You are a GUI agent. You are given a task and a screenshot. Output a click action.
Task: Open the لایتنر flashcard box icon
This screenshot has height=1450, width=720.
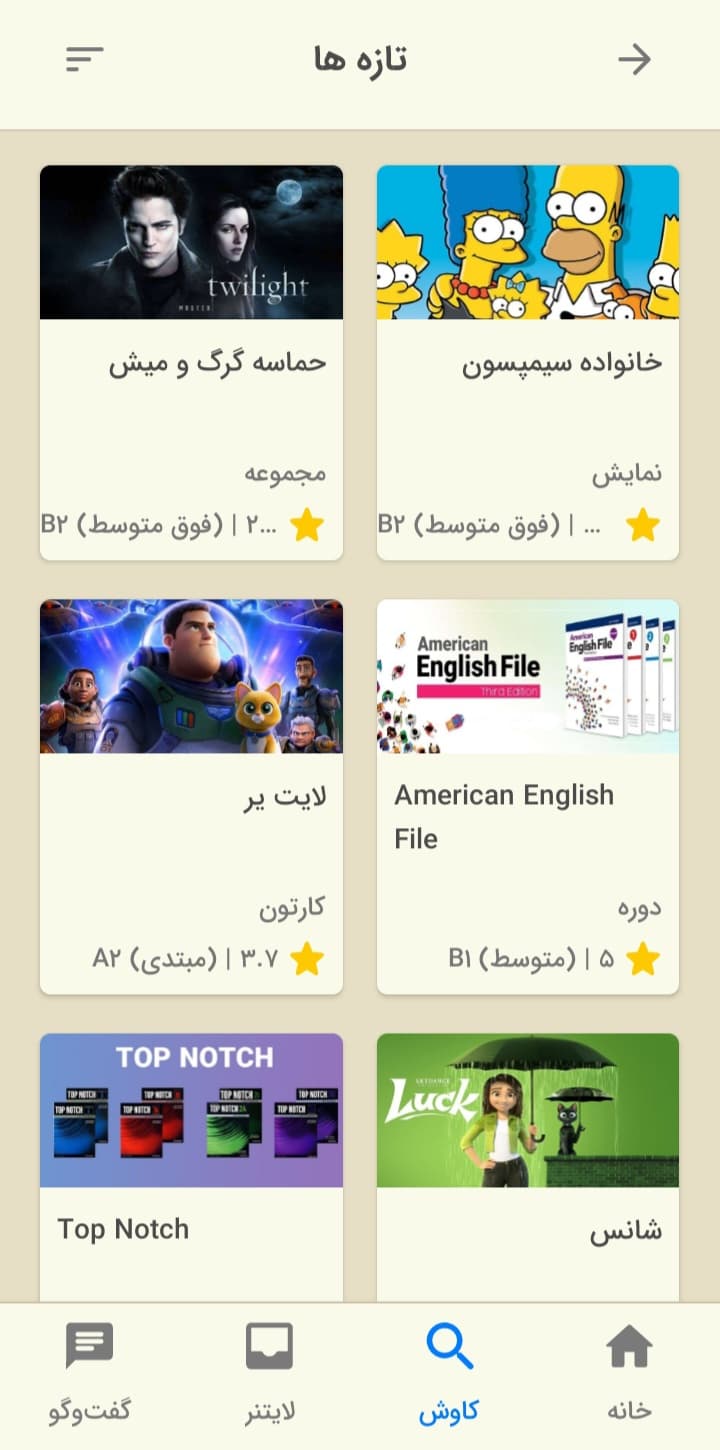[x=268, y=1344]
